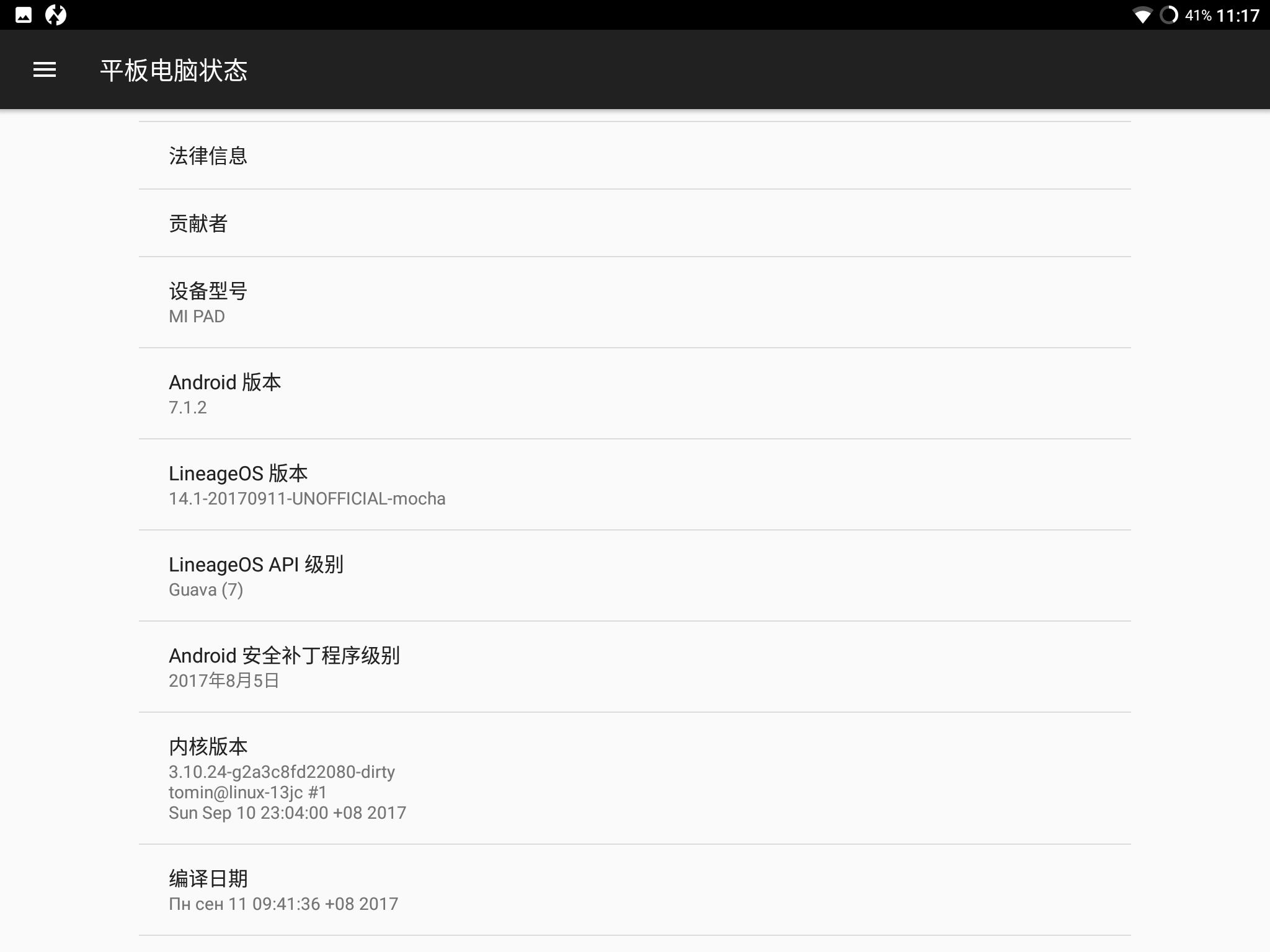This screenshot has height=952, width=1270.
Task: Tap the Android 版本 7.1.2 row
Action: click(635, 394)
